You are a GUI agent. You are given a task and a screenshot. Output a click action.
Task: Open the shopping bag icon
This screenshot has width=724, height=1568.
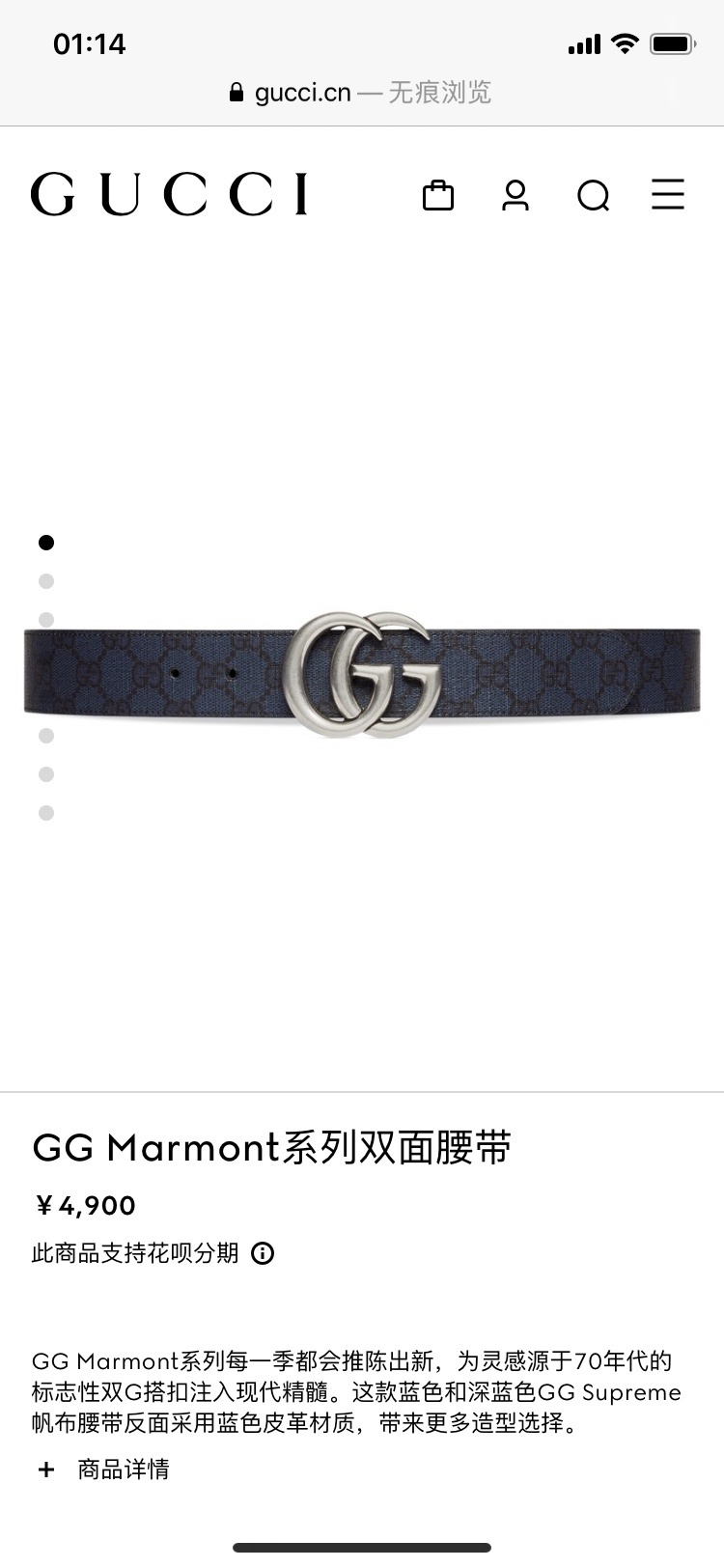439,195
